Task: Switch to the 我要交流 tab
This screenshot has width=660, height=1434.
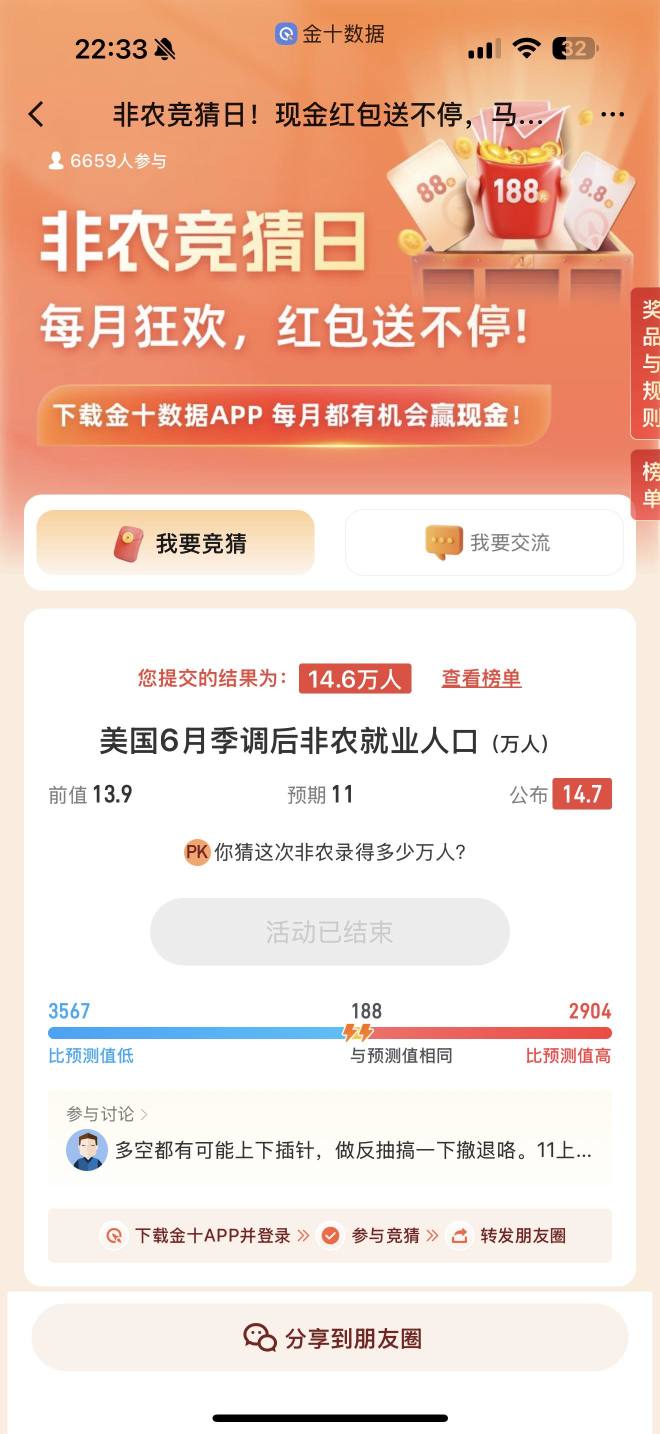Action: point(485,543)
